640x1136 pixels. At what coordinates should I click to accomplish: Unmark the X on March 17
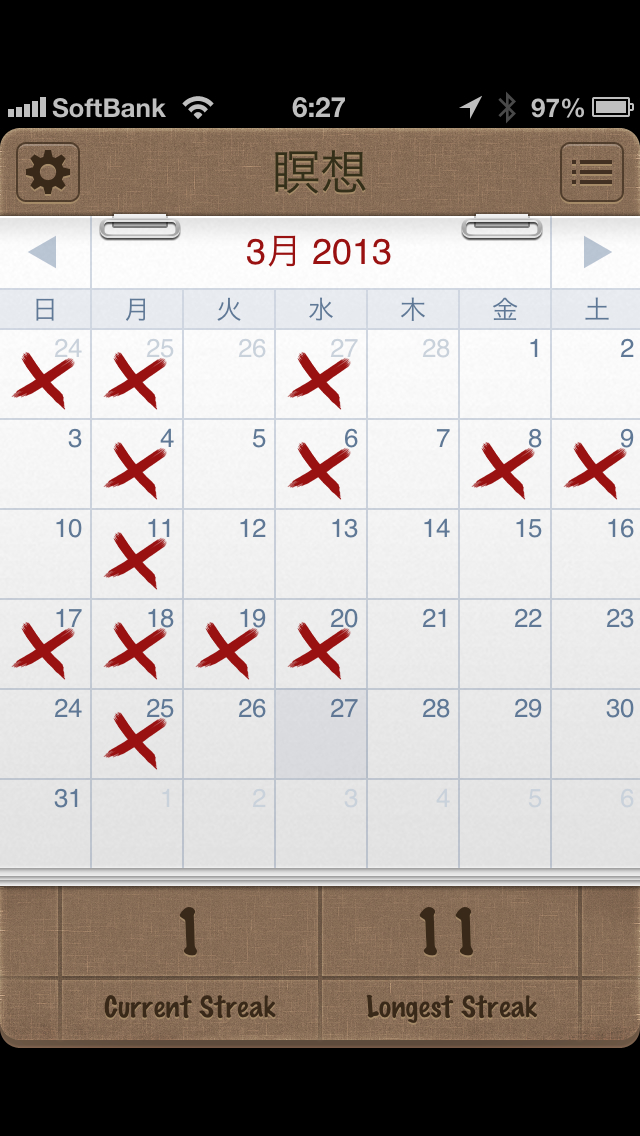pos(46,645)
